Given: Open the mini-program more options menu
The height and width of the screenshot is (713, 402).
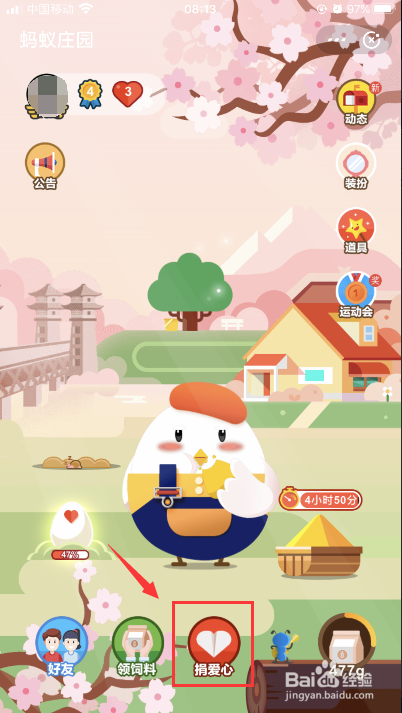Looking at the screenshot, I should coord(335,40).
